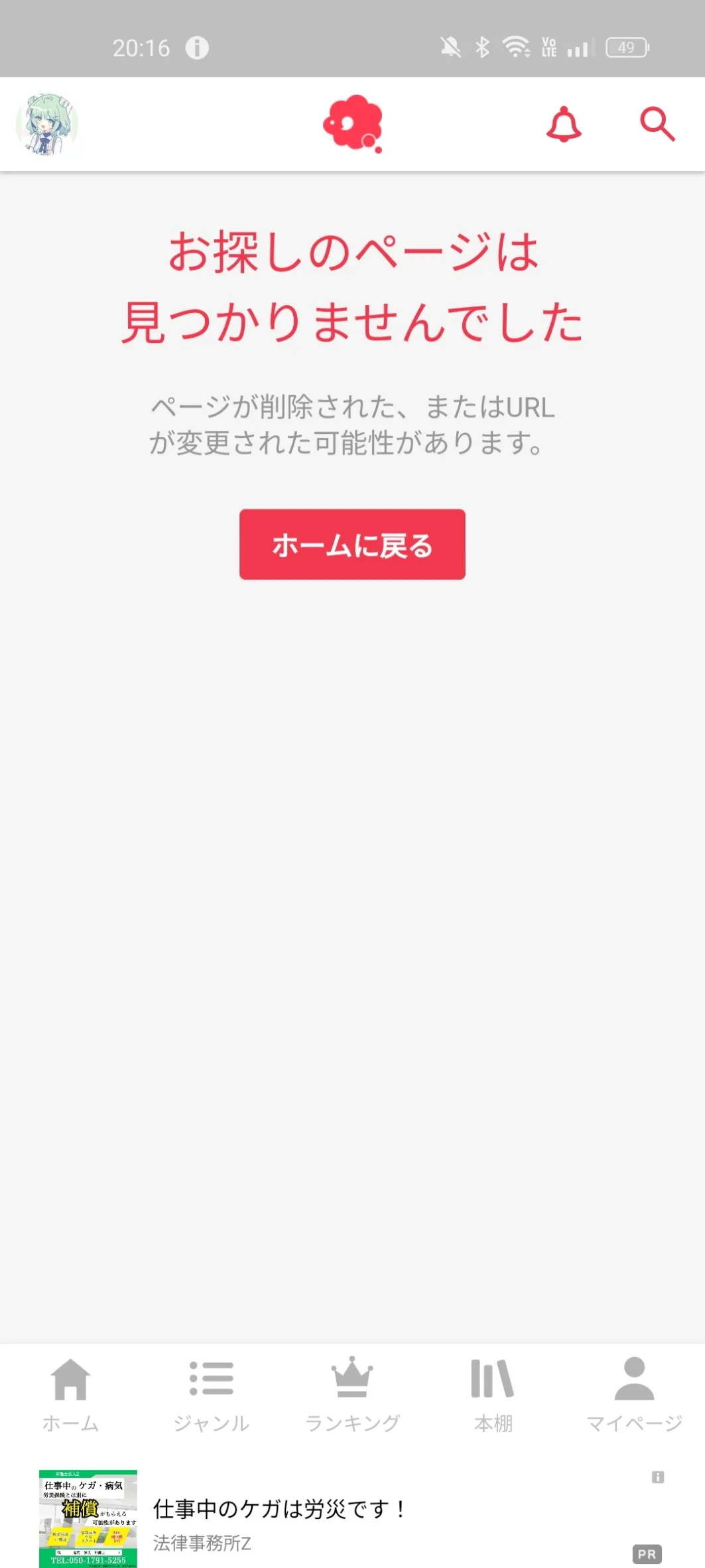The width and height of the screenshot is (705, 1568).
Task: Tap the ホームに戻る button
Action: [352, 545]
